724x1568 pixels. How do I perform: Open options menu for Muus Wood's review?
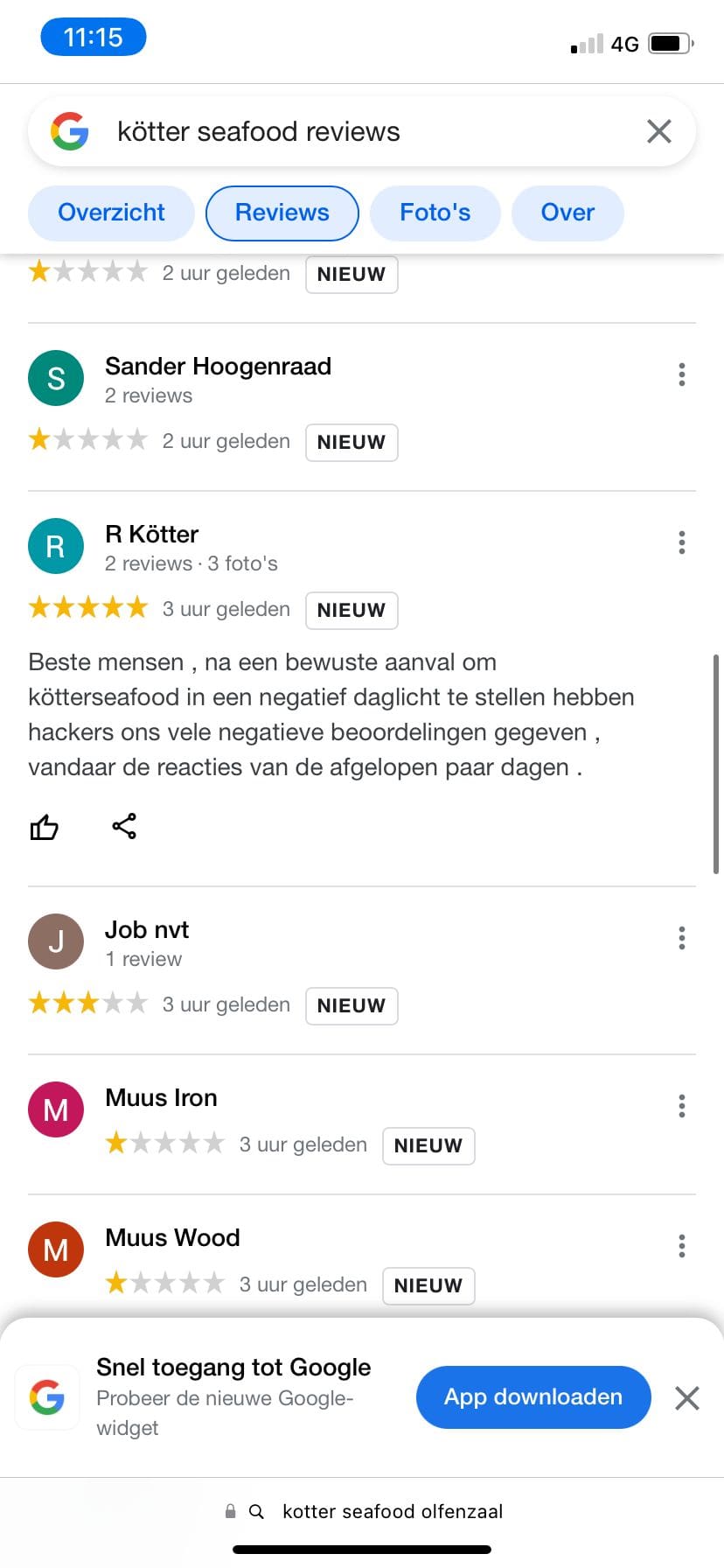pyautogui.click(x=681, y=1246)
